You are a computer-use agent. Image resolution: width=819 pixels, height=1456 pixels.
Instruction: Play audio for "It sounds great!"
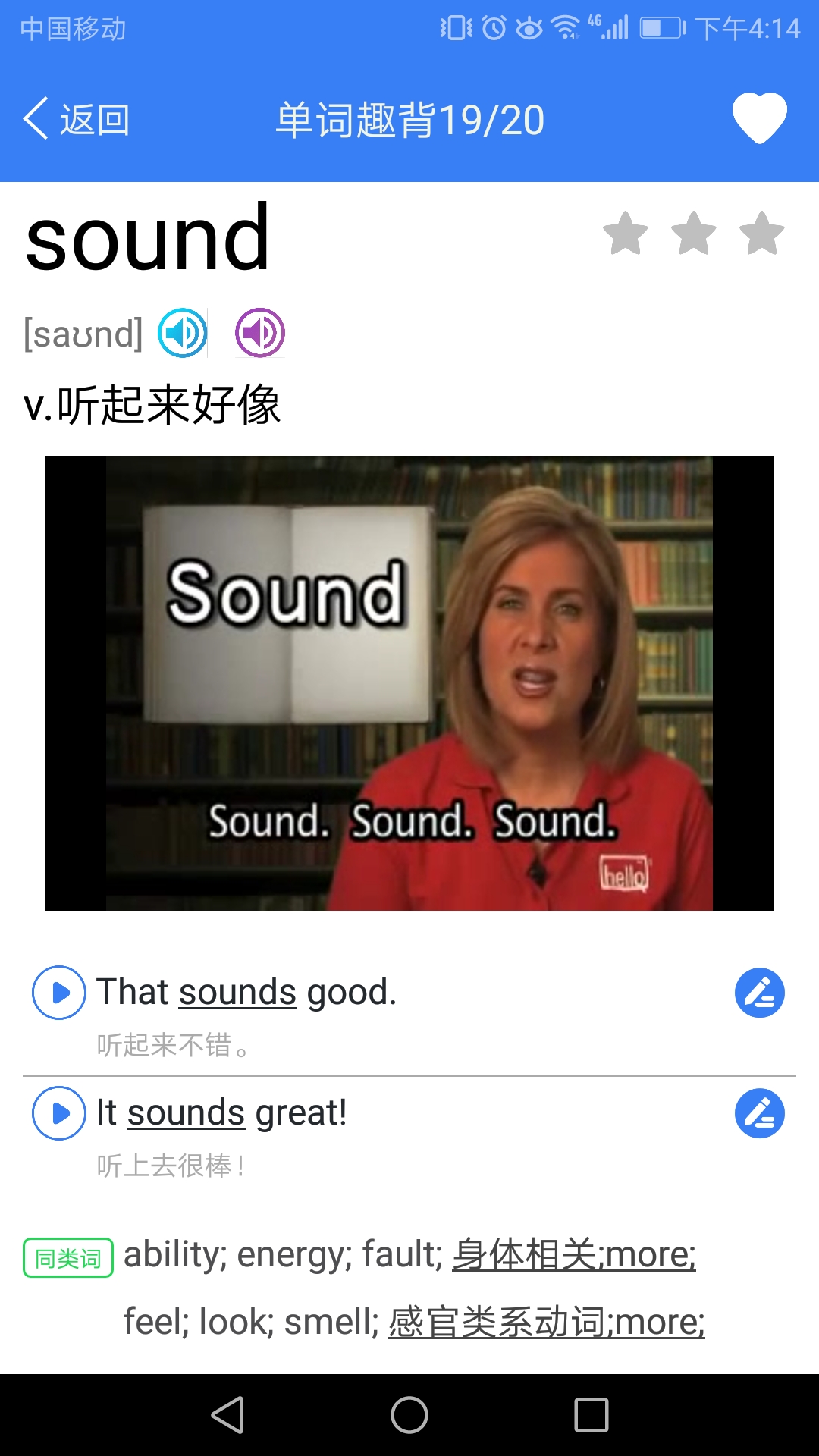coord(58,1112)
